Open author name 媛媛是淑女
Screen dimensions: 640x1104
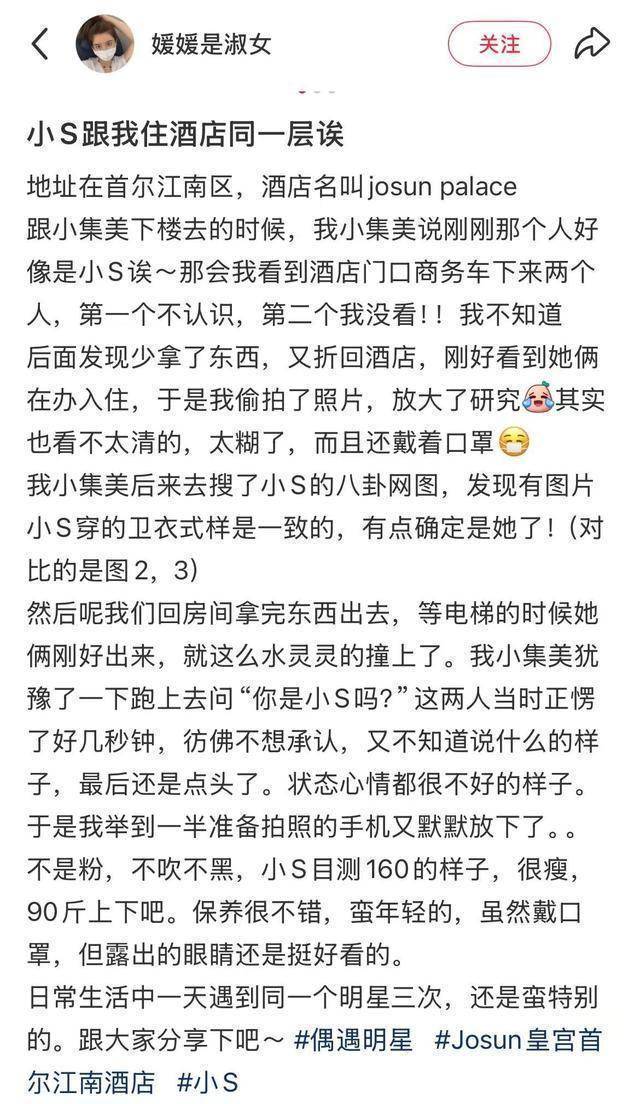click(211, 44)
